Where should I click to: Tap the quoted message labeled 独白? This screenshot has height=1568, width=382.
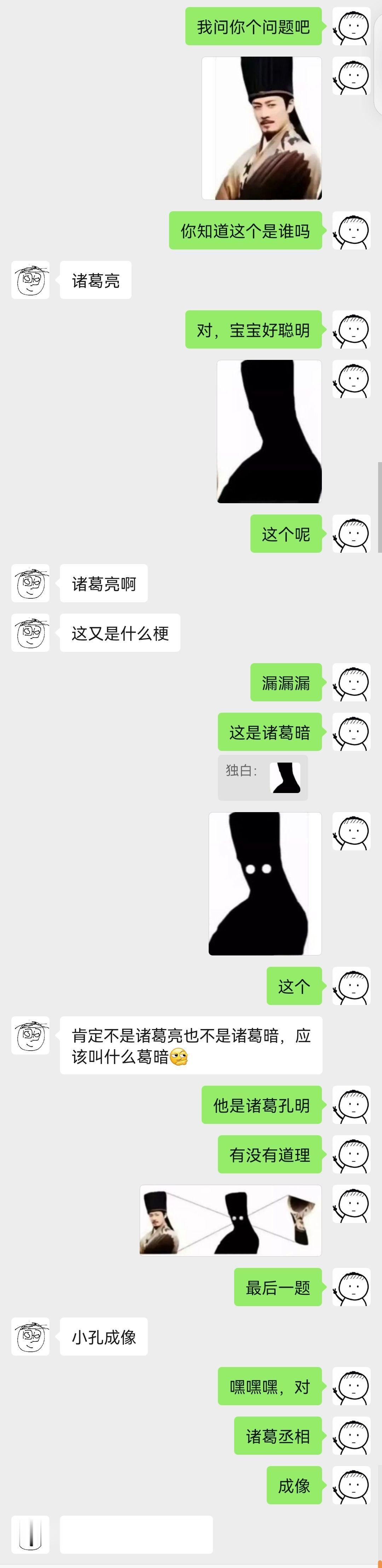263,777
